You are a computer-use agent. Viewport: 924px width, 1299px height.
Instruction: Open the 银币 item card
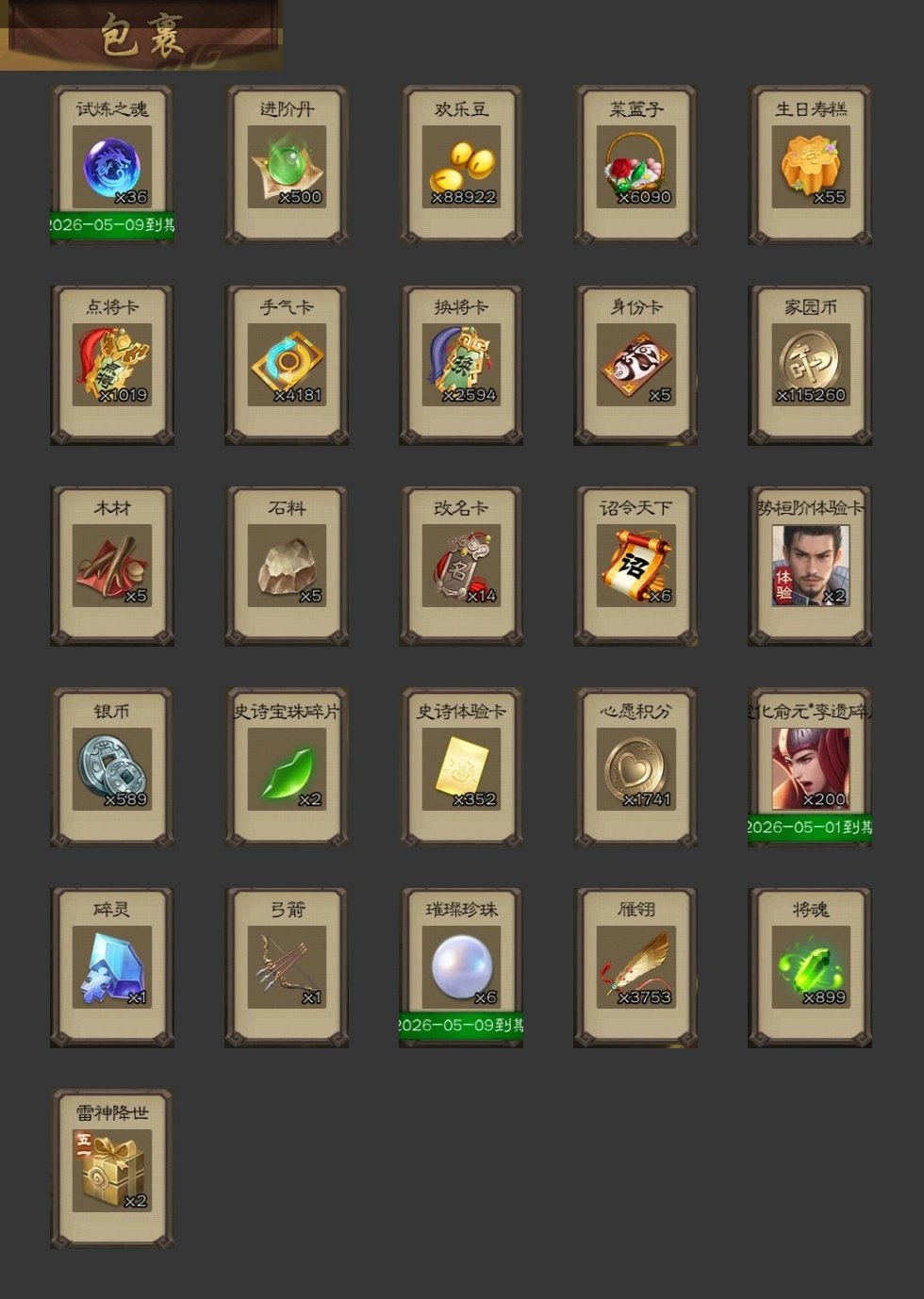point(111,768)
